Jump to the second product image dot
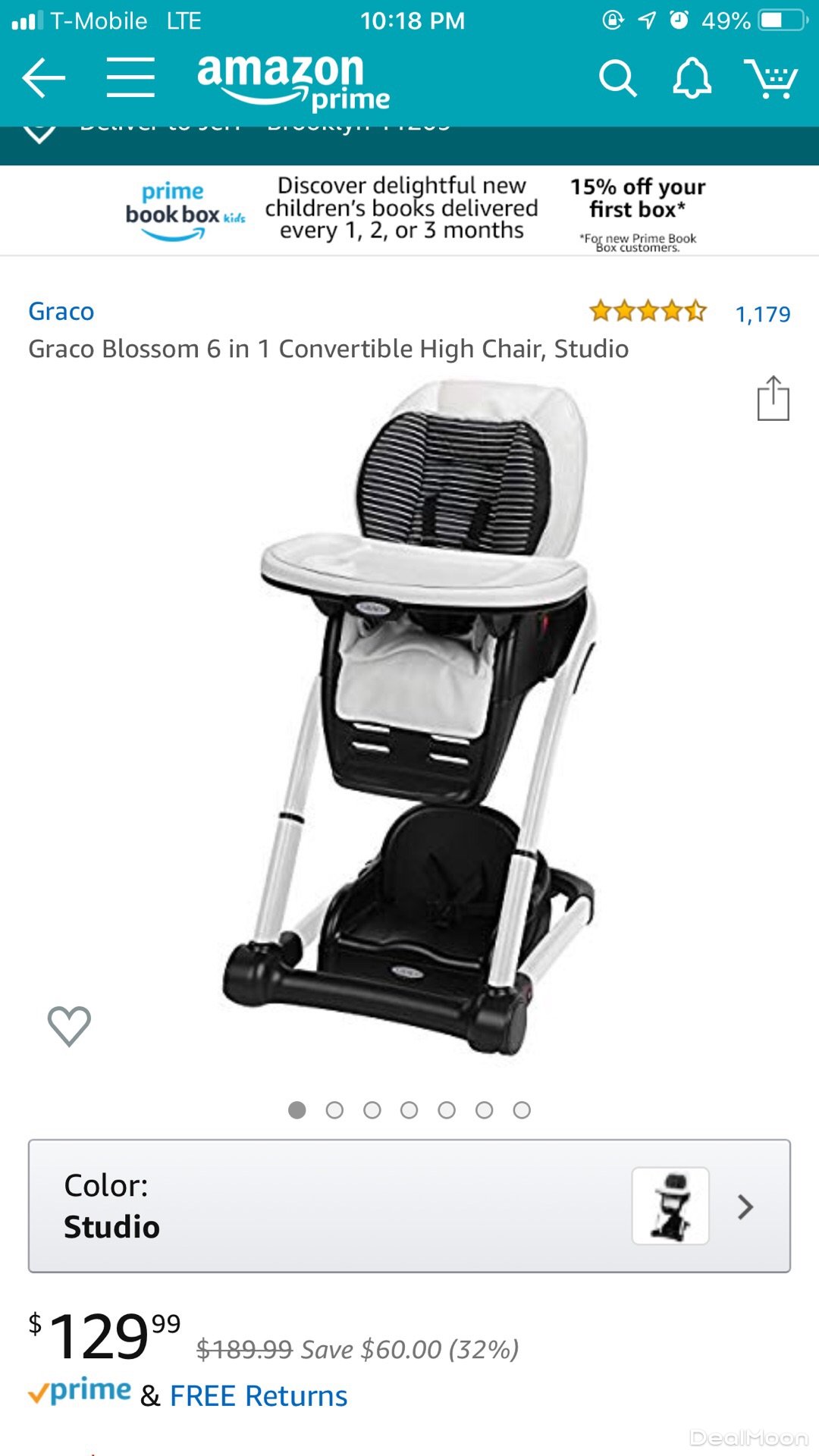The height and width of the screenshot is (1456, 819). coord(334,1110)
